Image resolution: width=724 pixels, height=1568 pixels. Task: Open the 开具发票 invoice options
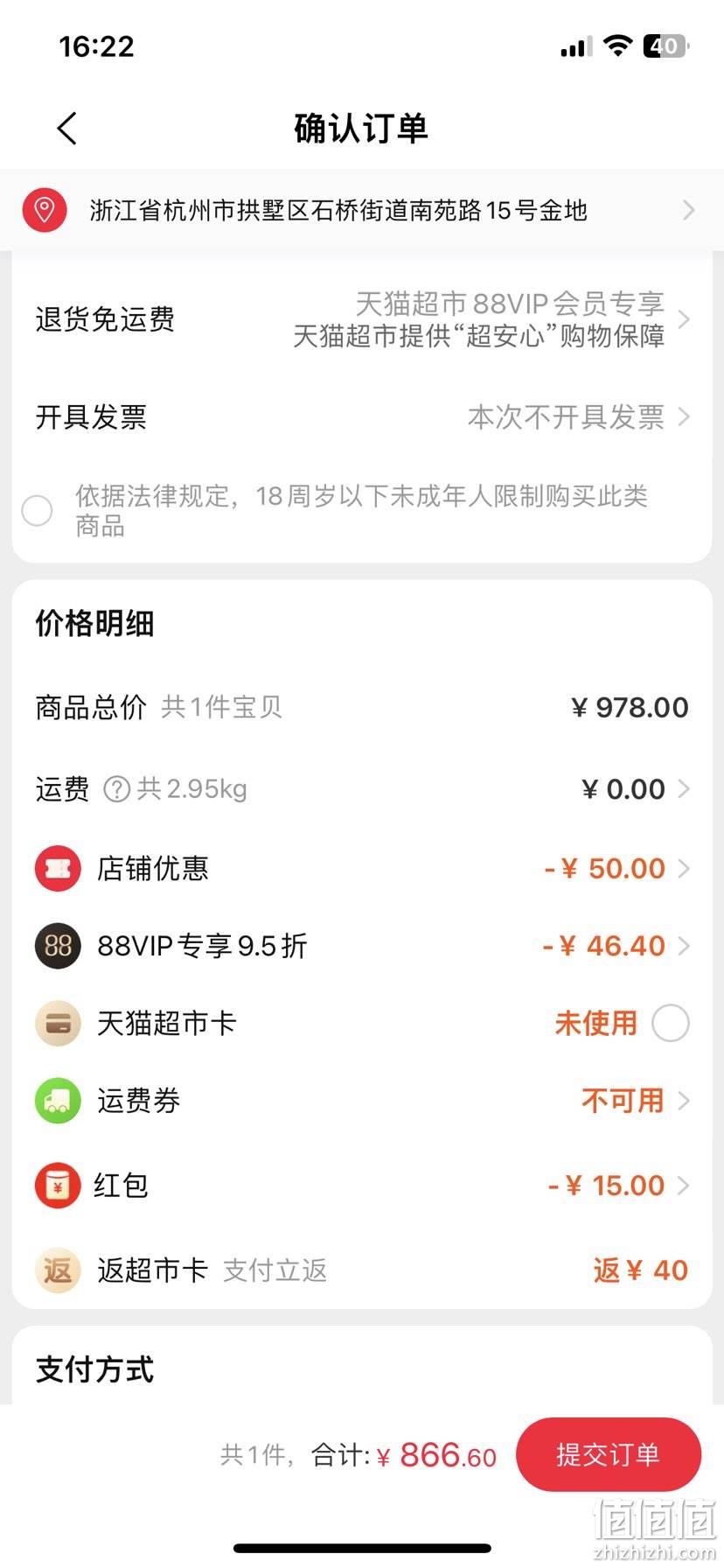(362, 416)
